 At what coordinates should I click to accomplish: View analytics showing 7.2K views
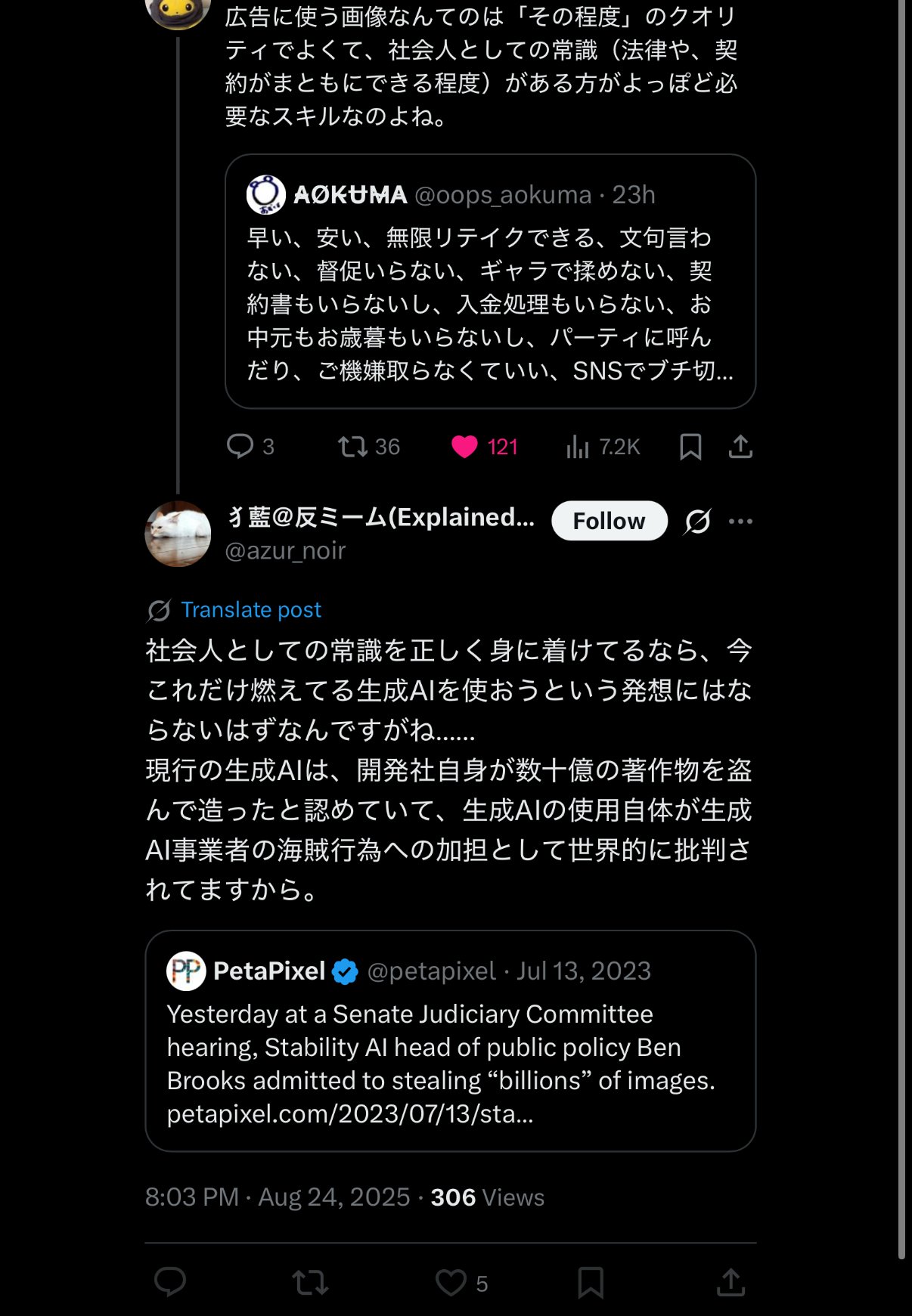click(578, 447)
